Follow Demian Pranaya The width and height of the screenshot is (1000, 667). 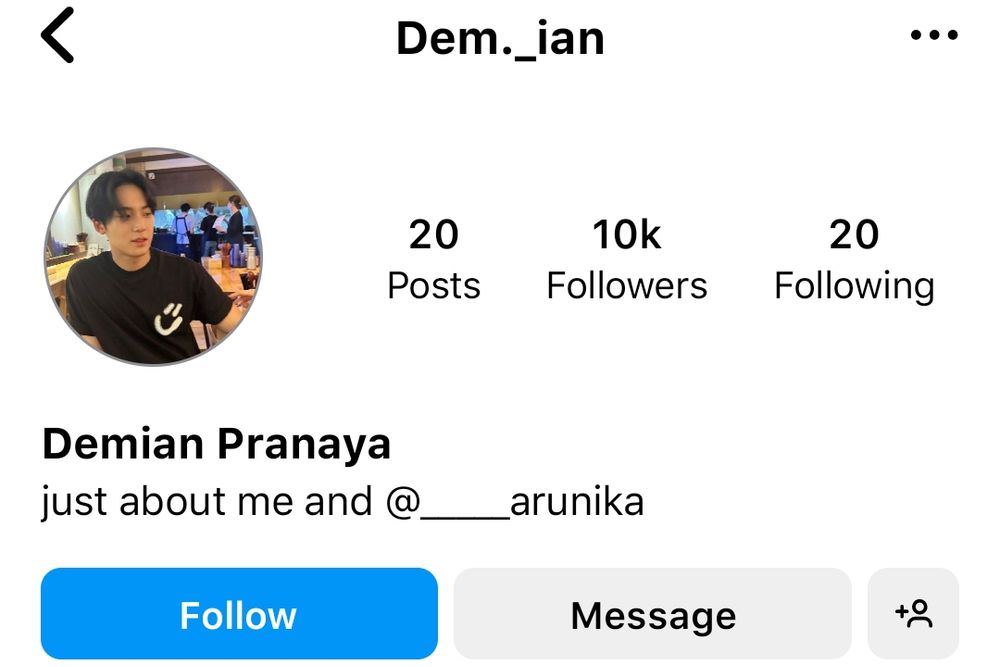(239, 614)
